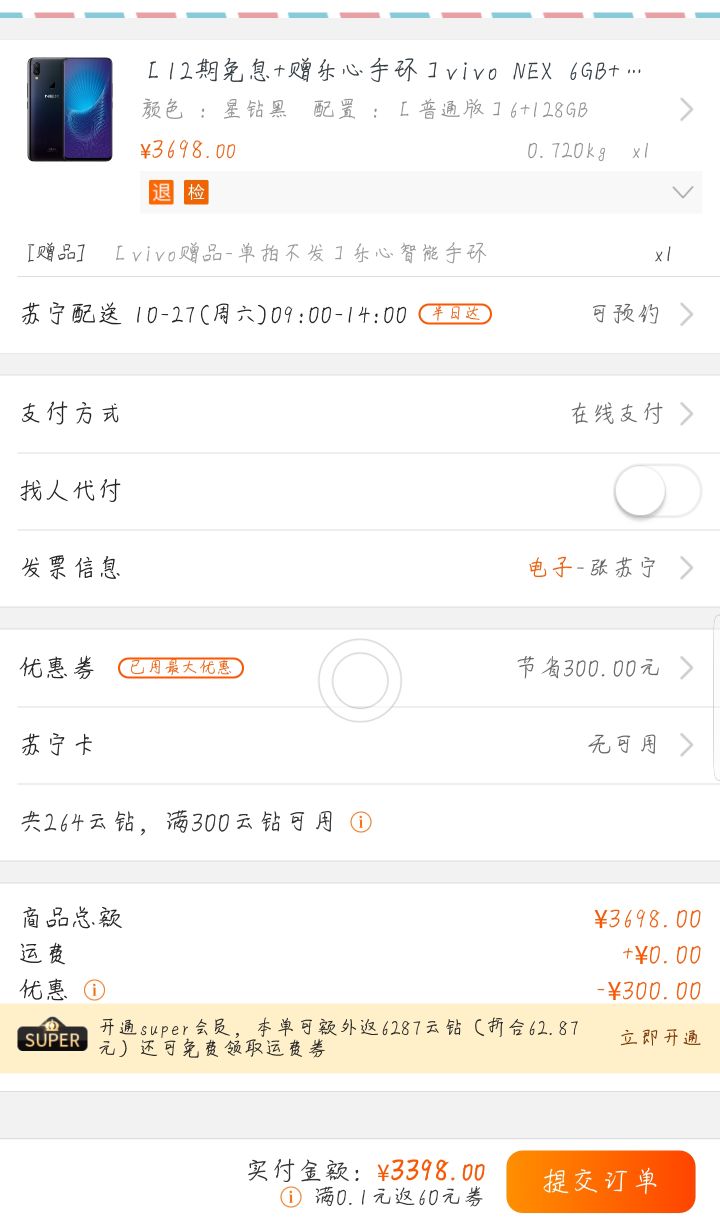Screen dimensions: 720x1226
Task: Click the "检" inspection service tag icon
Action: pyautogui.click(x=196, y=192)
